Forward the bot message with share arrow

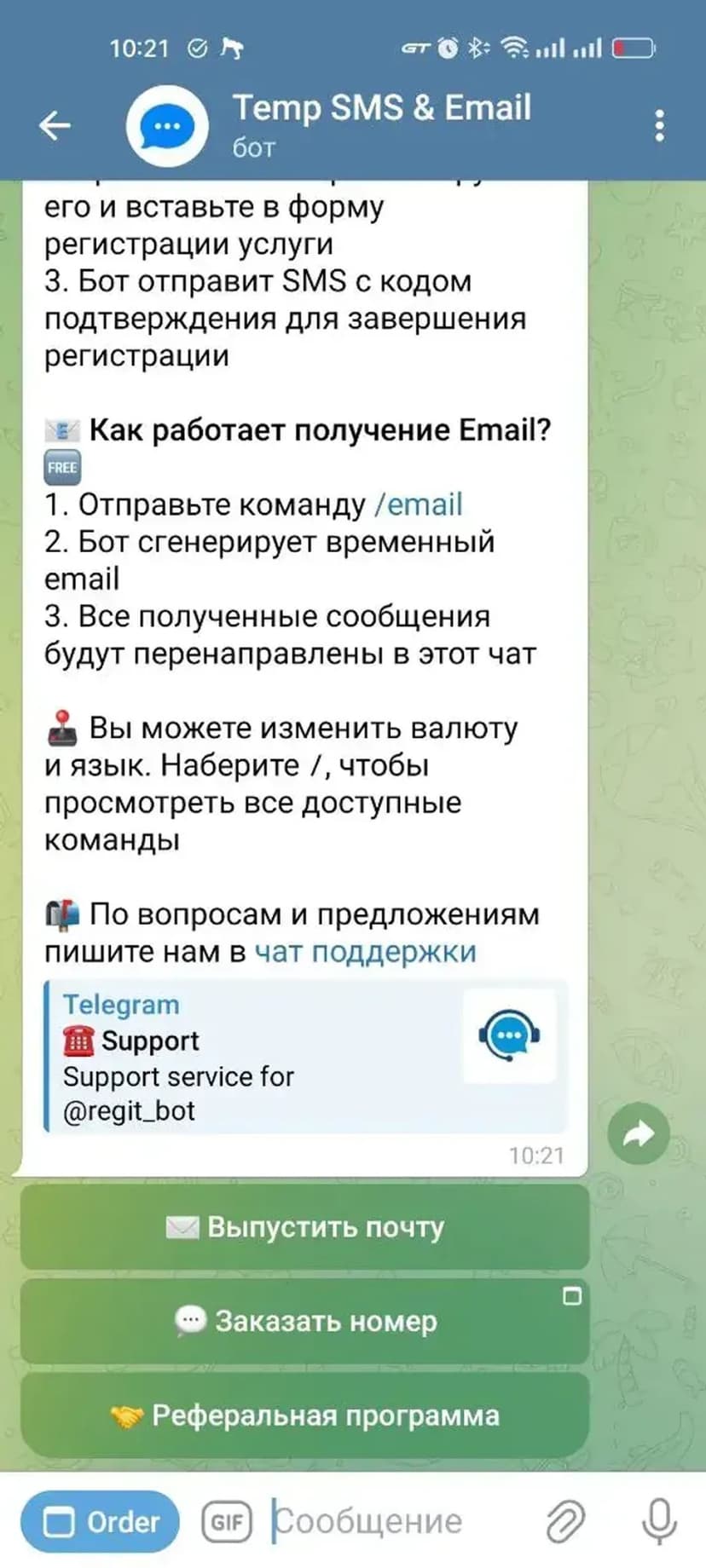coord(638,1133)
